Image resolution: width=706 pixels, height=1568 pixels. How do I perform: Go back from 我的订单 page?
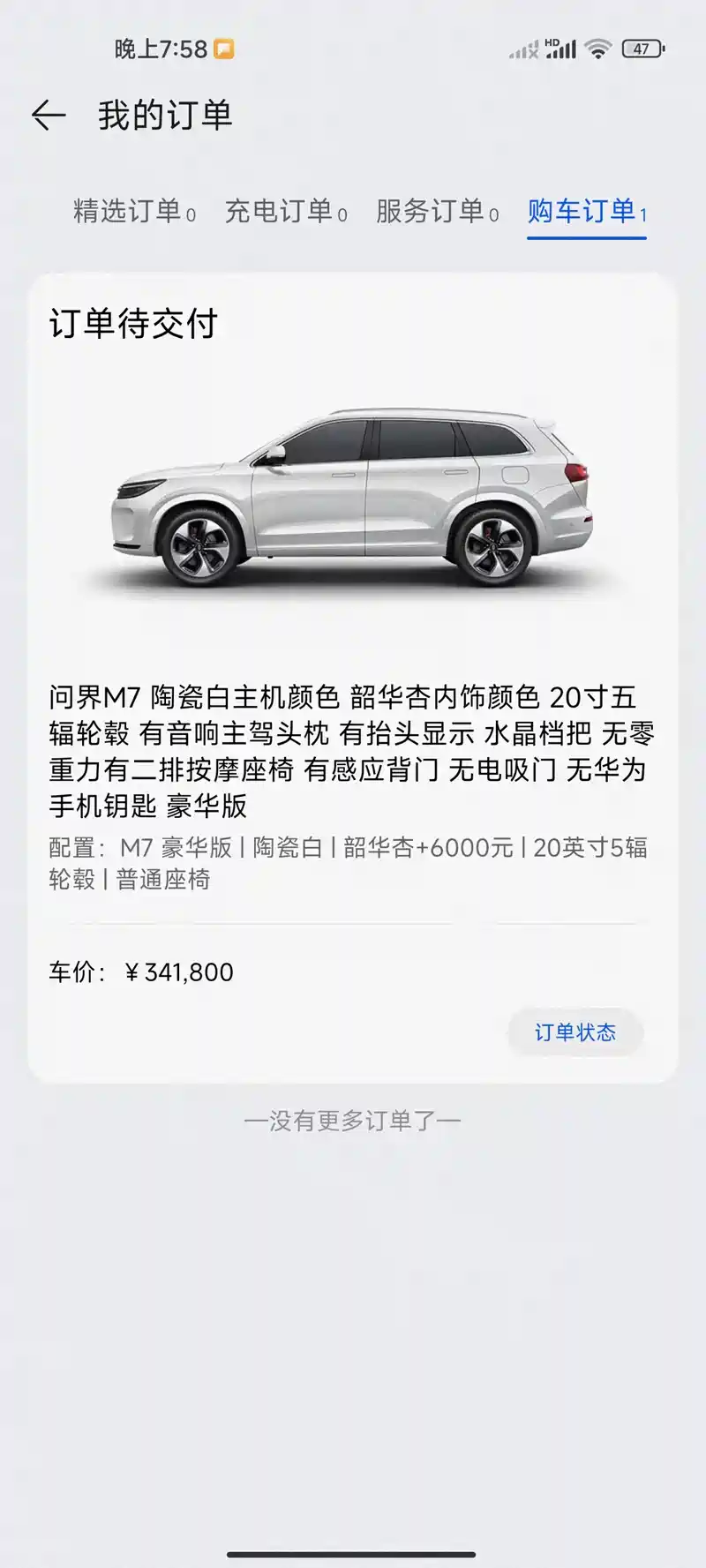click(49, 116)
